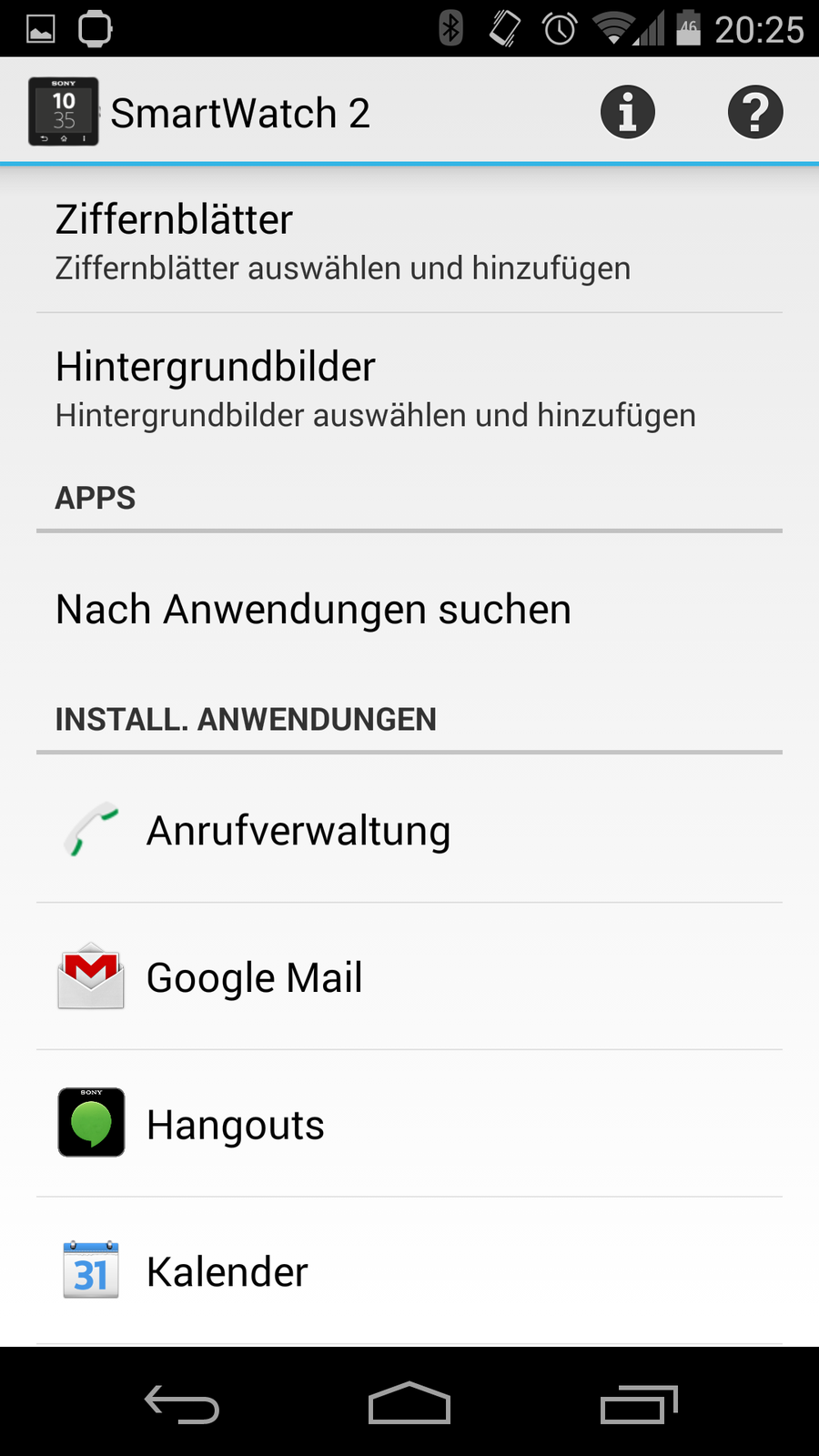
Task: Open the help question mark icon
Action: pyautogui.click(x=754, y=113)
